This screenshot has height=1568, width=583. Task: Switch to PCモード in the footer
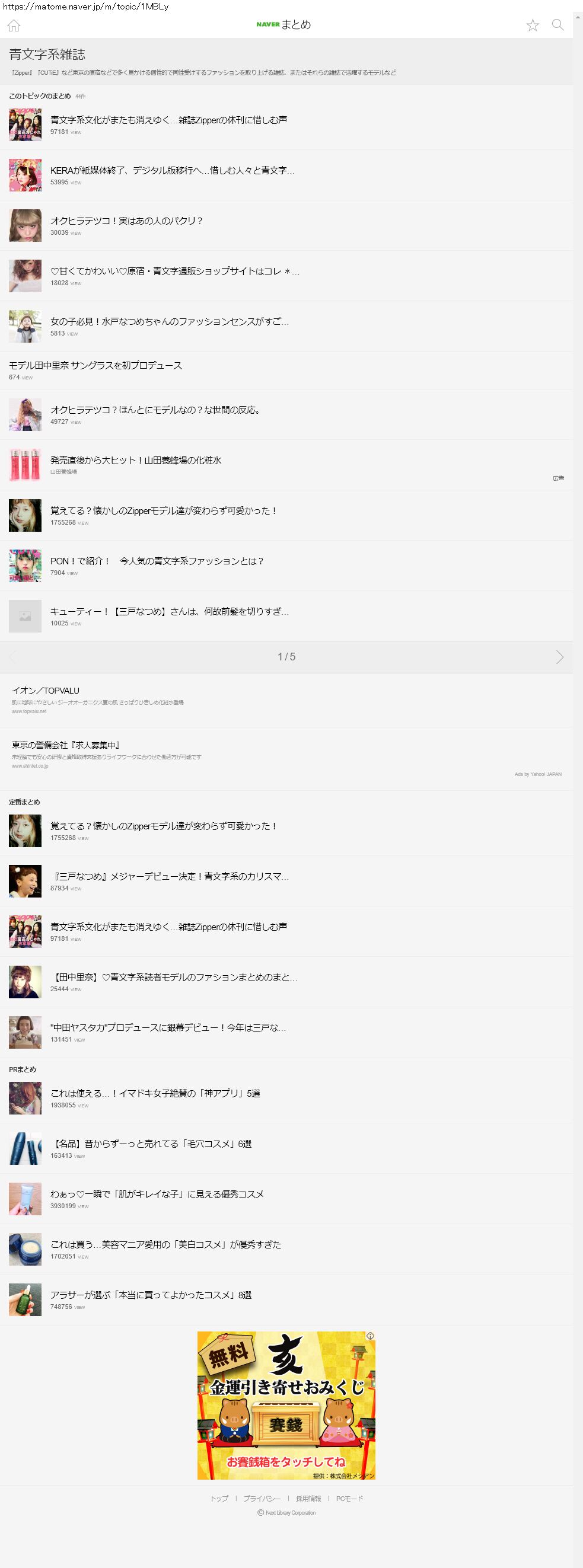[349, 1499]
